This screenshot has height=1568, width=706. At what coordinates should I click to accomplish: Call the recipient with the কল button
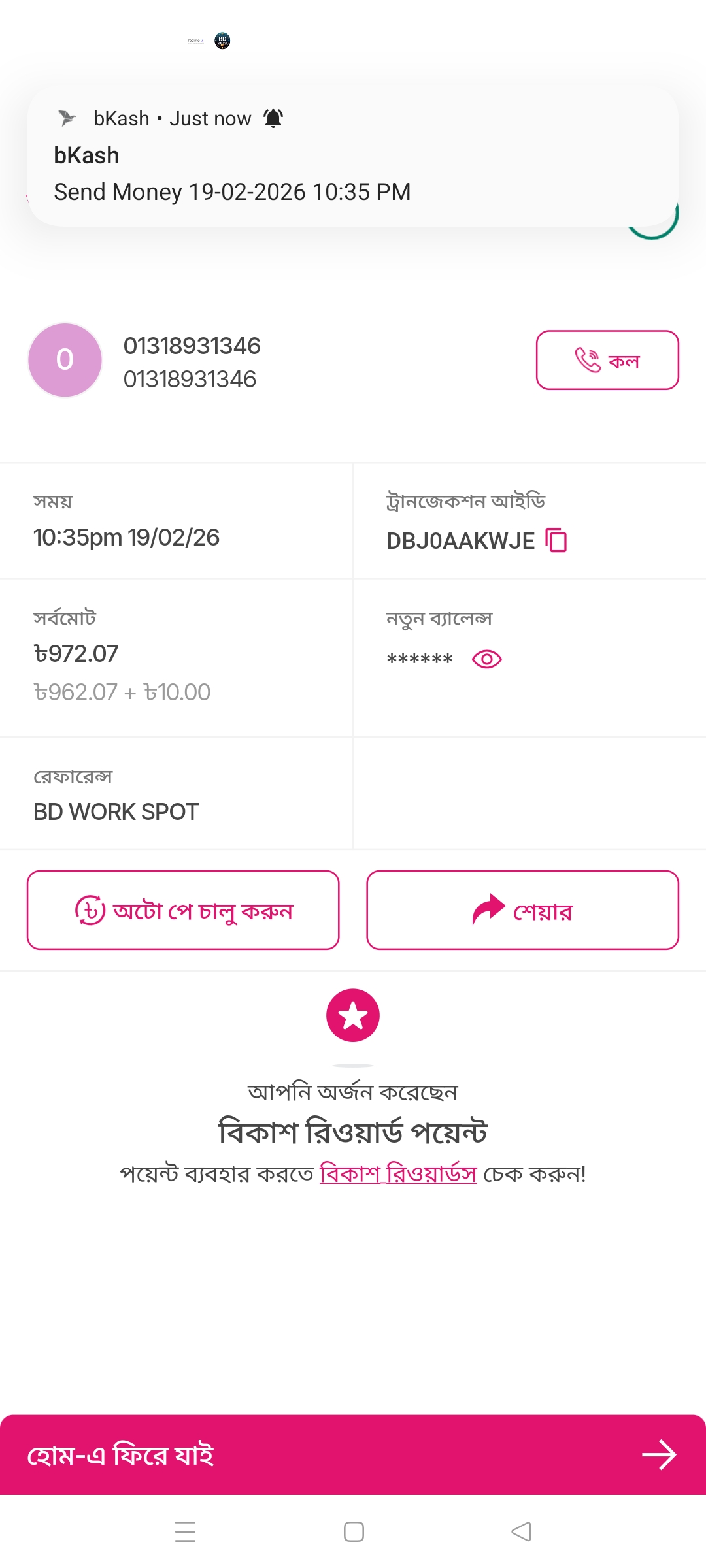607,360
